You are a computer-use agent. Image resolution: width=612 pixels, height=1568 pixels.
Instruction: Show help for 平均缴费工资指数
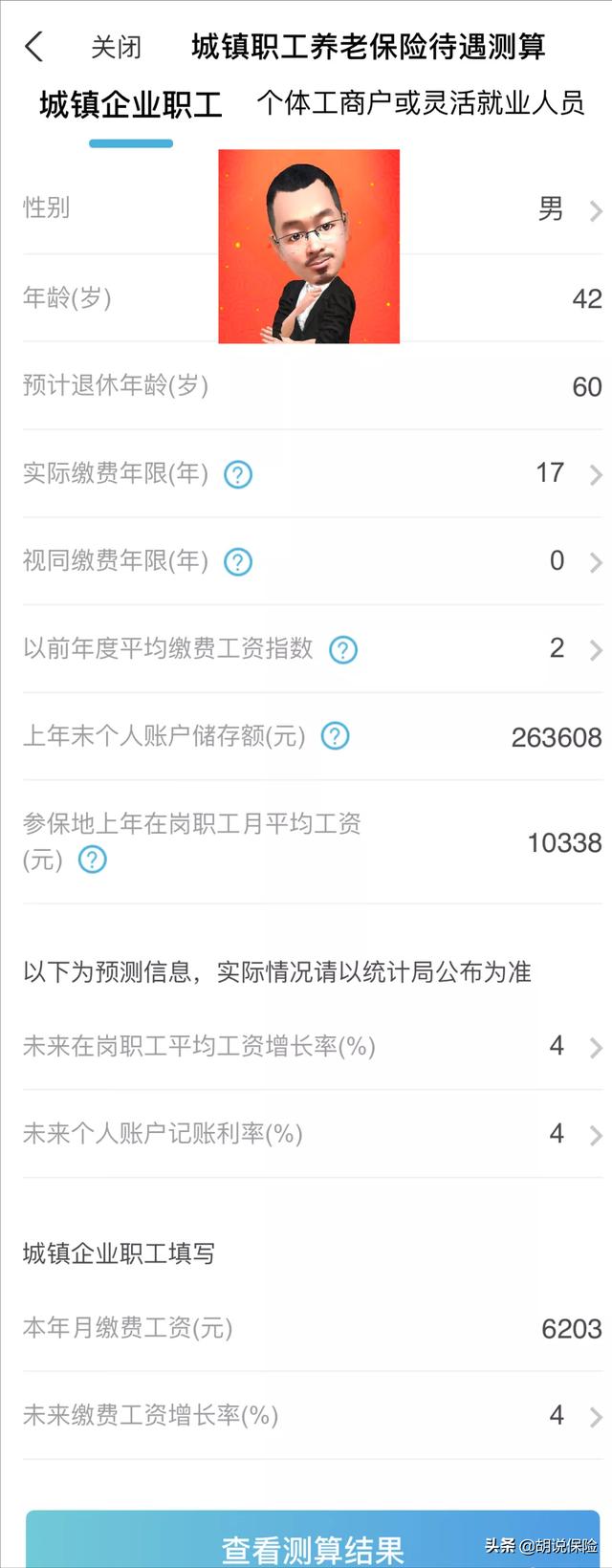[343, 650]
